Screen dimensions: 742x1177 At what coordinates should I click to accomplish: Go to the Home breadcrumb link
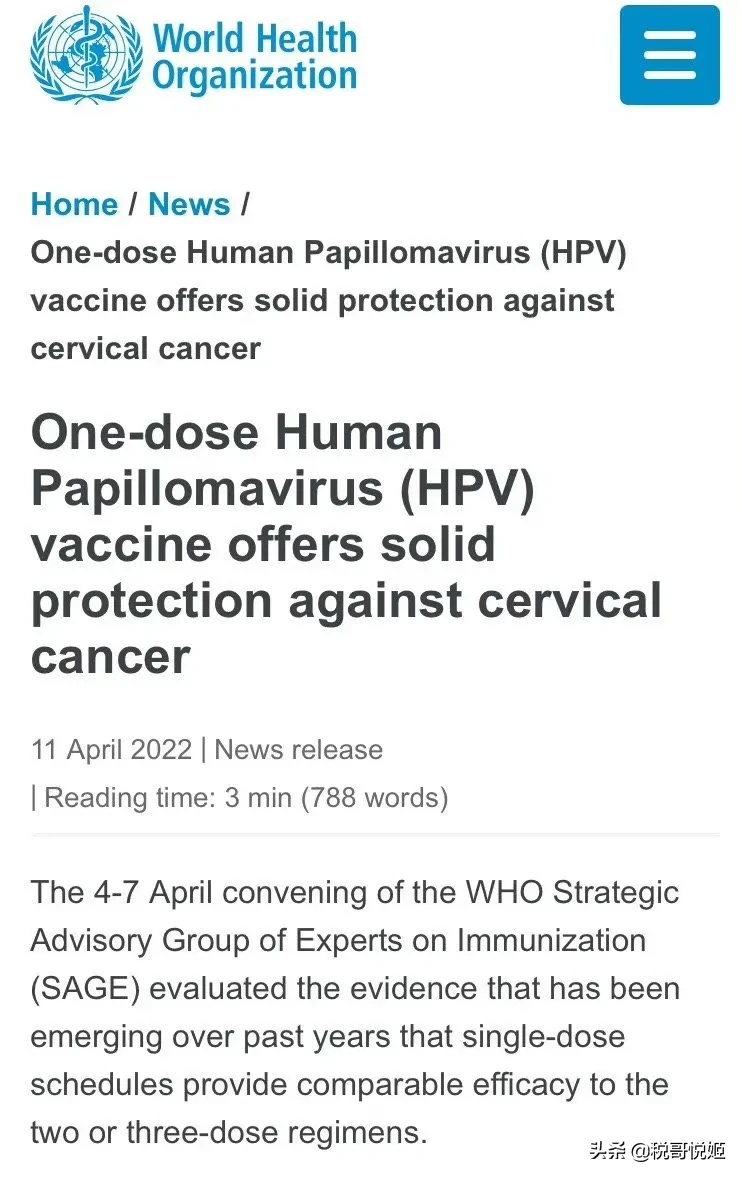coord(74,204)
